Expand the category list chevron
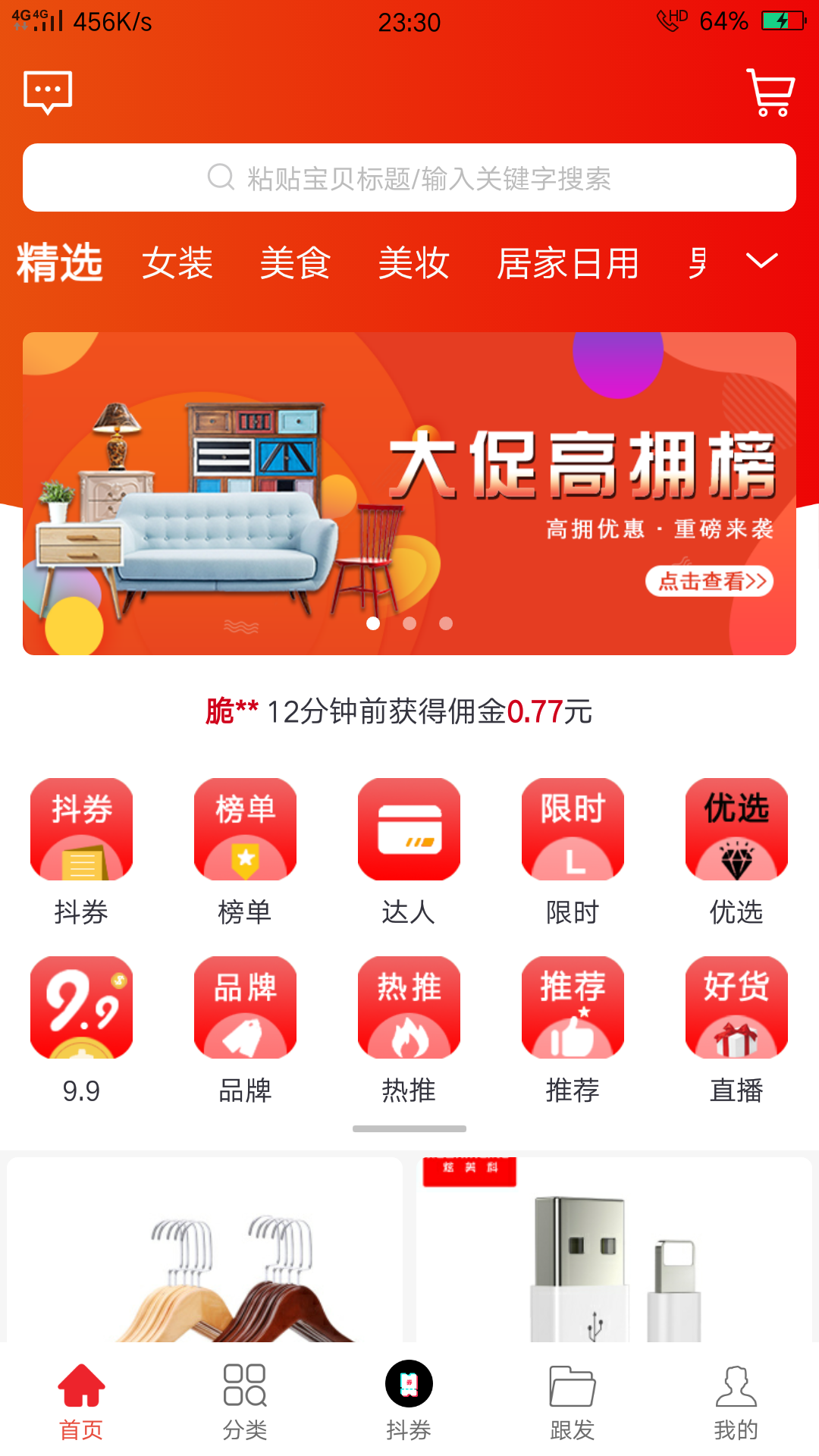Viewport: 819px width, 1456px height. 761,261
